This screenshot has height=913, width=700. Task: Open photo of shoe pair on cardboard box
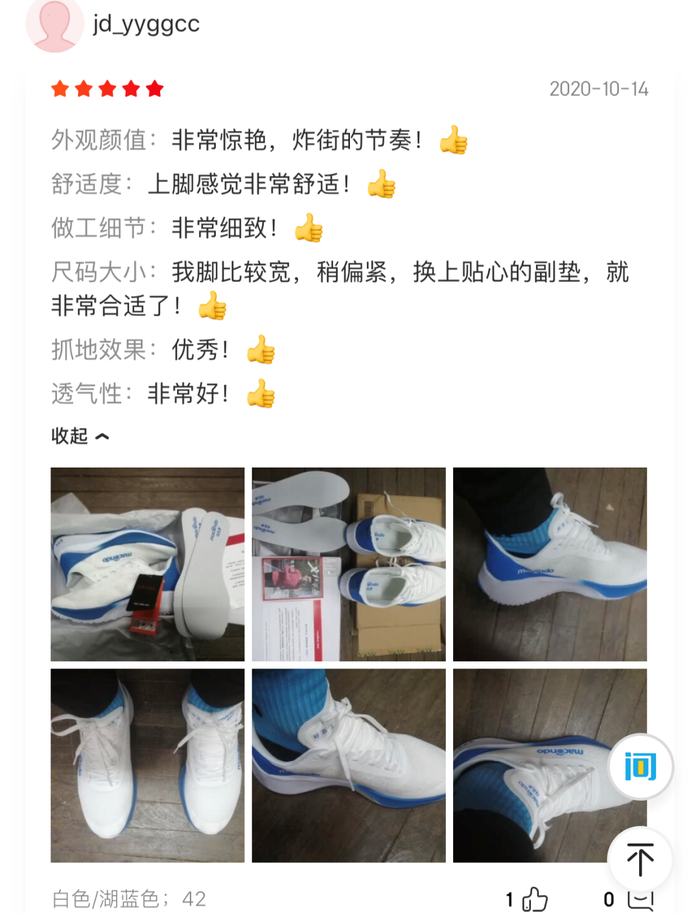349,564
